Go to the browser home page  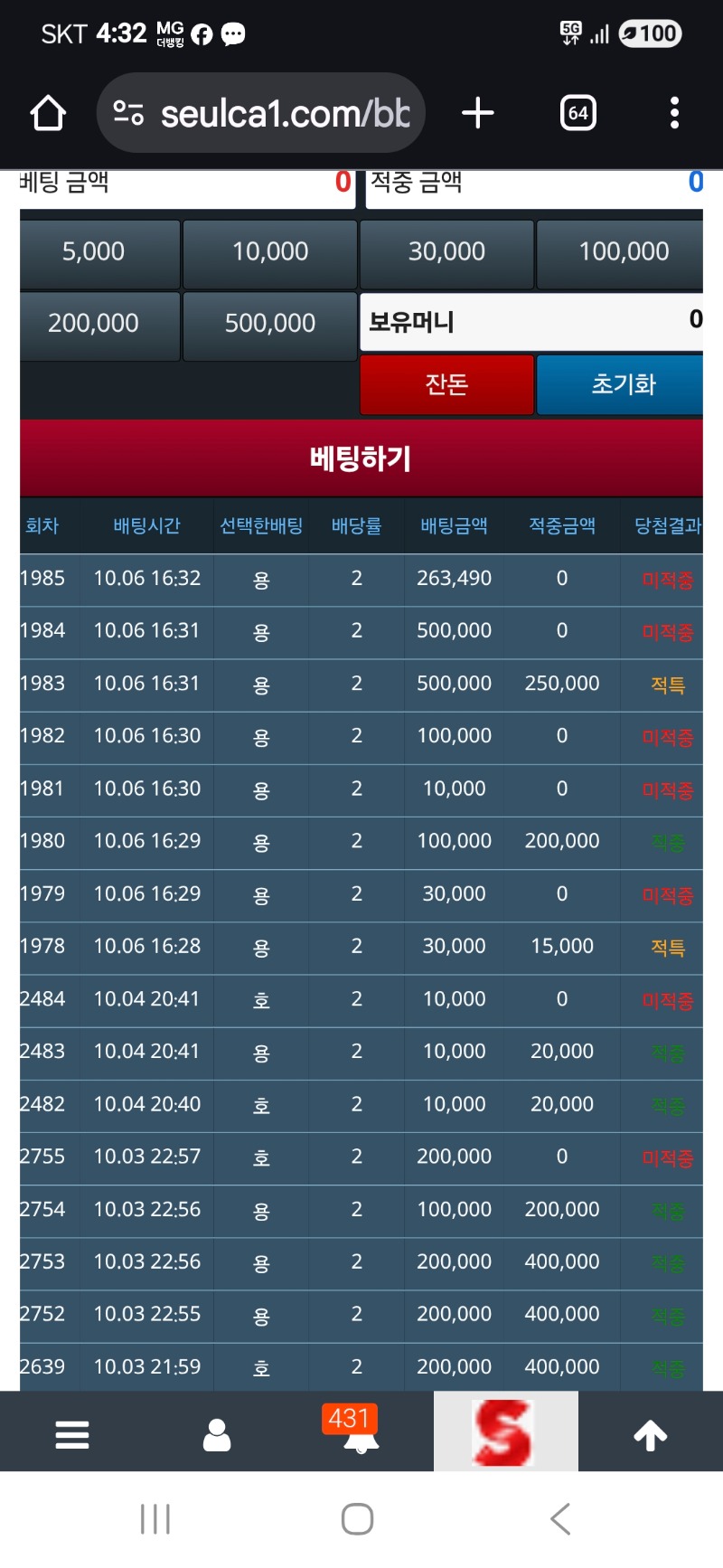click(48, 114)
